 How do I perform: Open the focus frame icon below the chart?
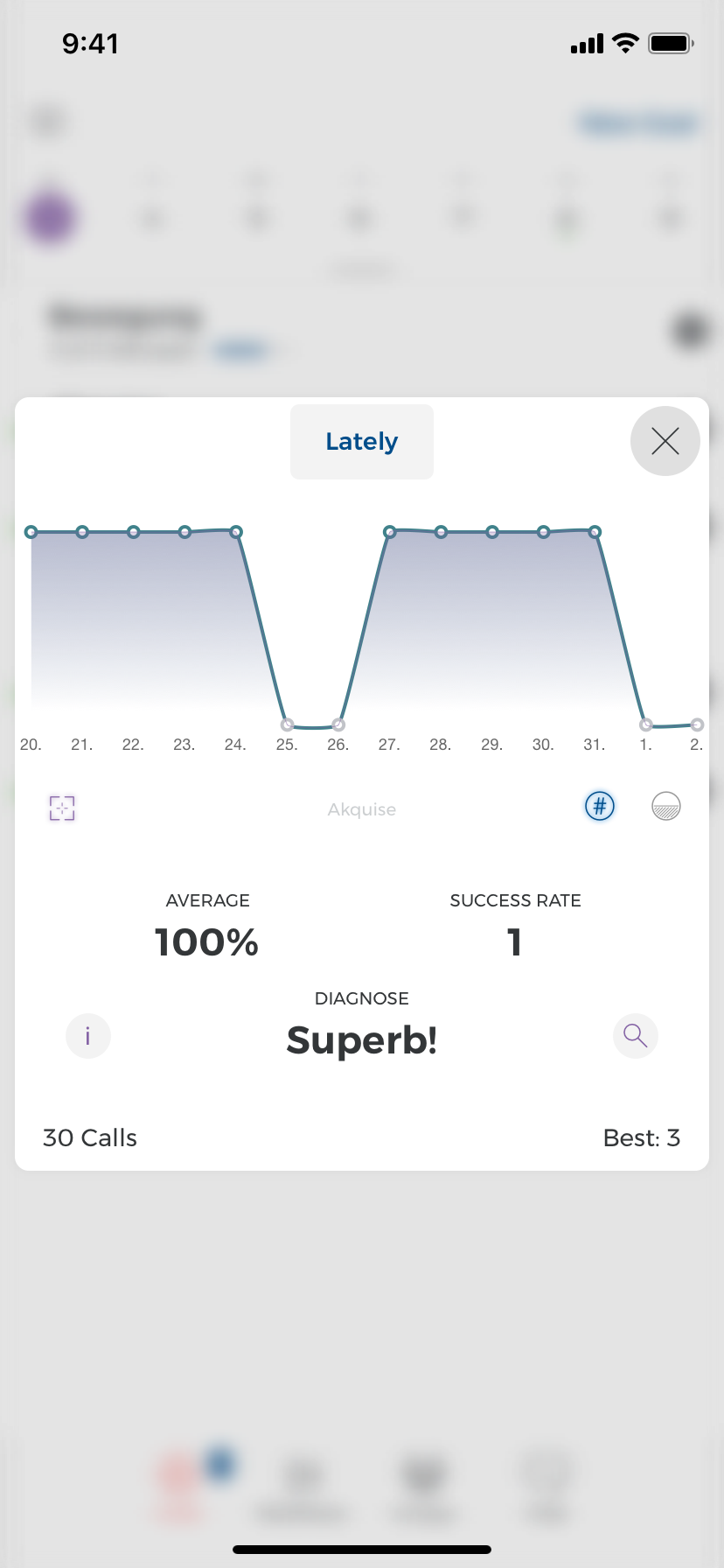61,808
